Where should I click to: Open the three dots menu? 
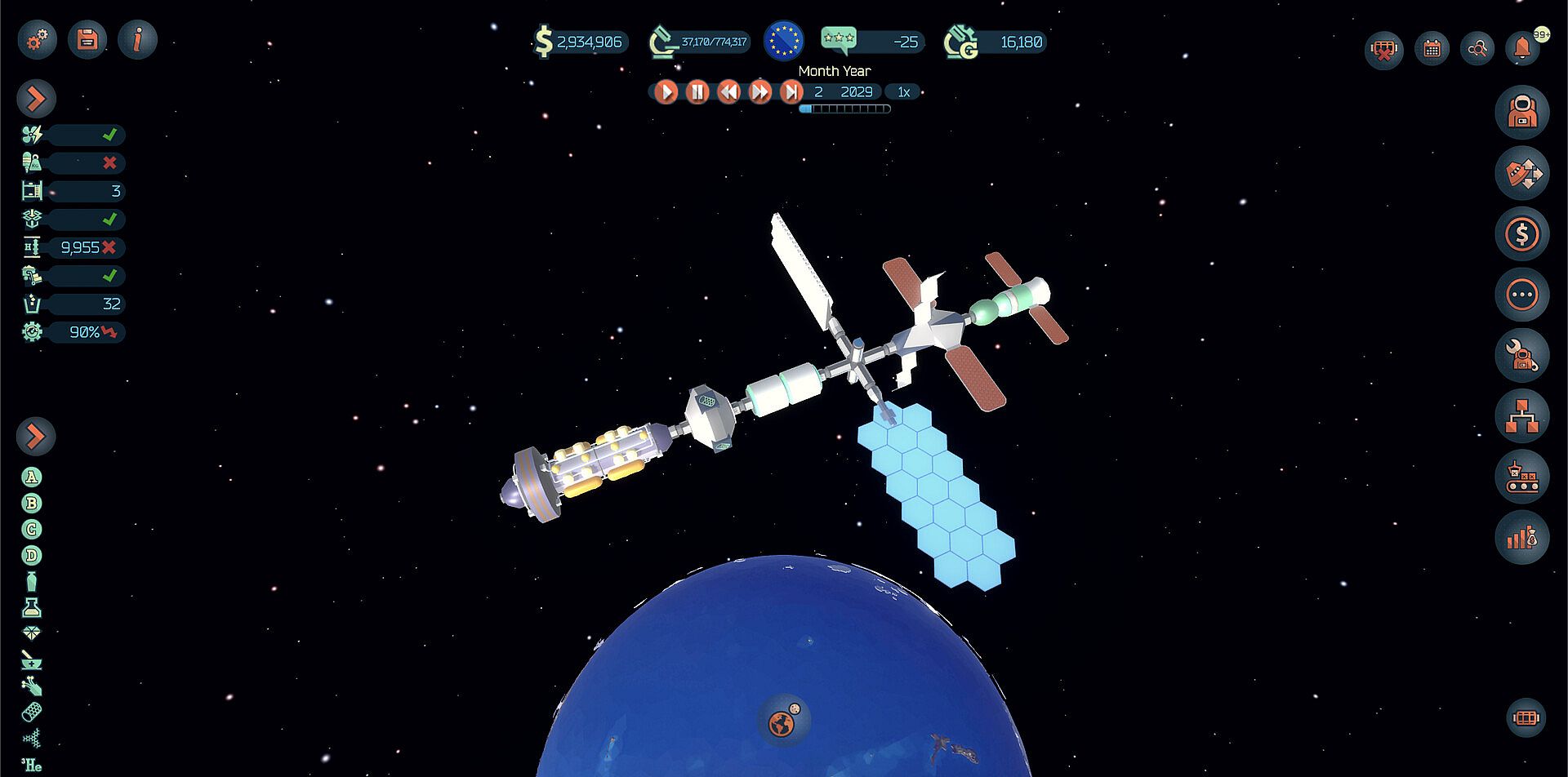click(1521, 295)
